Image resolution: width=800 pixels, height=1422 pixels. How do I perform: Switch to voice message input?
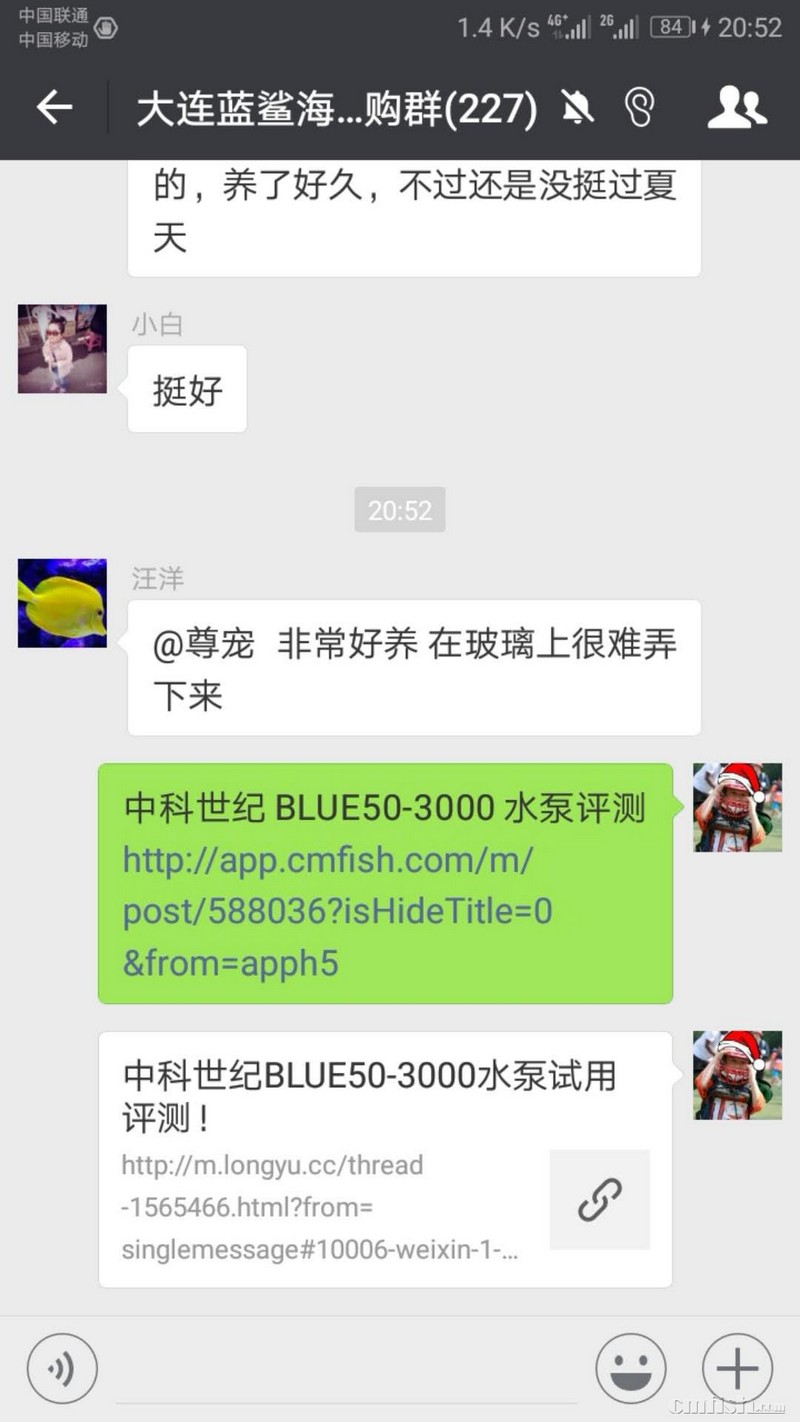click(62, 1368)
